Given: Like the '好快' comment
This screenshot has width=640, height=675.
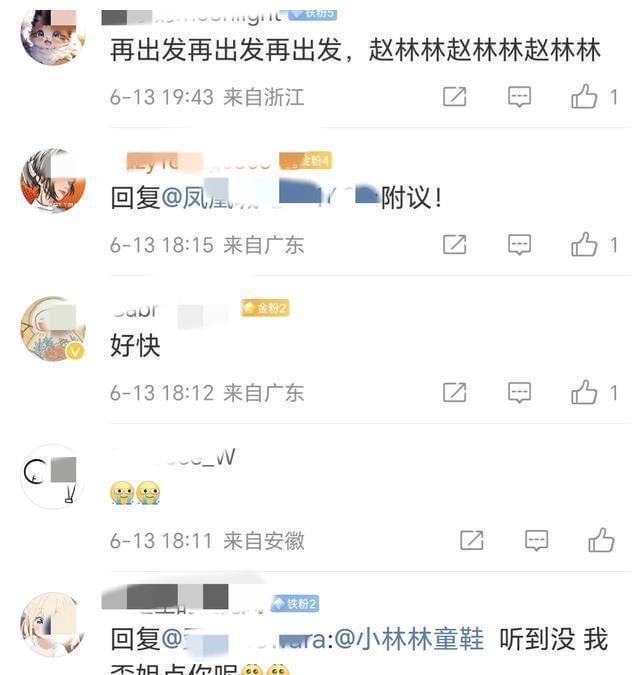Looking at the screenshot, I should point(585,393).
